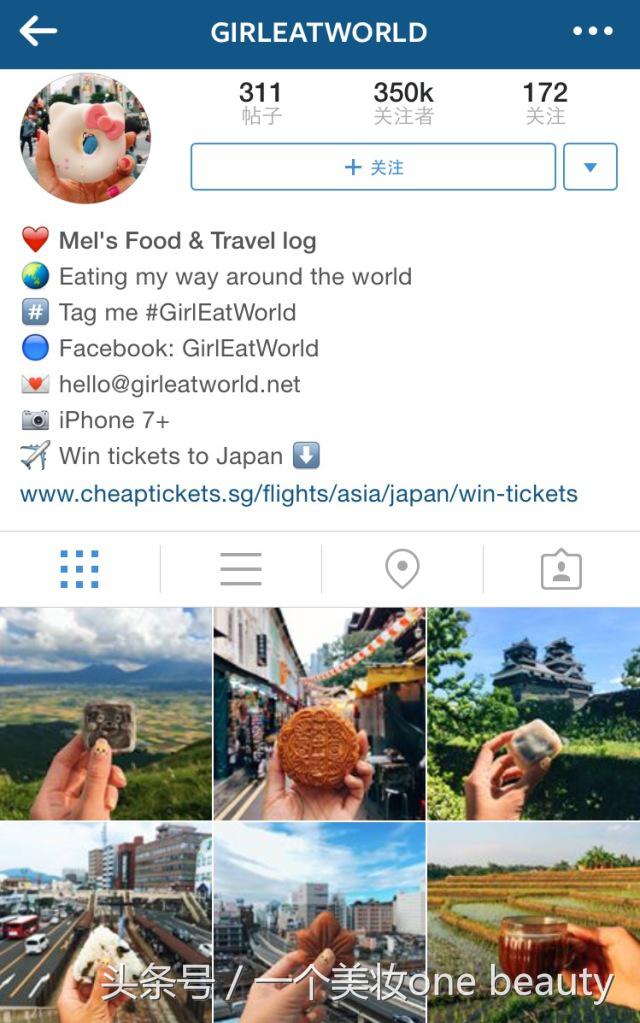Expand suggested accounts dropdown arrow
The height and width of the screenshot is (1023, 640).
(590, 167)
